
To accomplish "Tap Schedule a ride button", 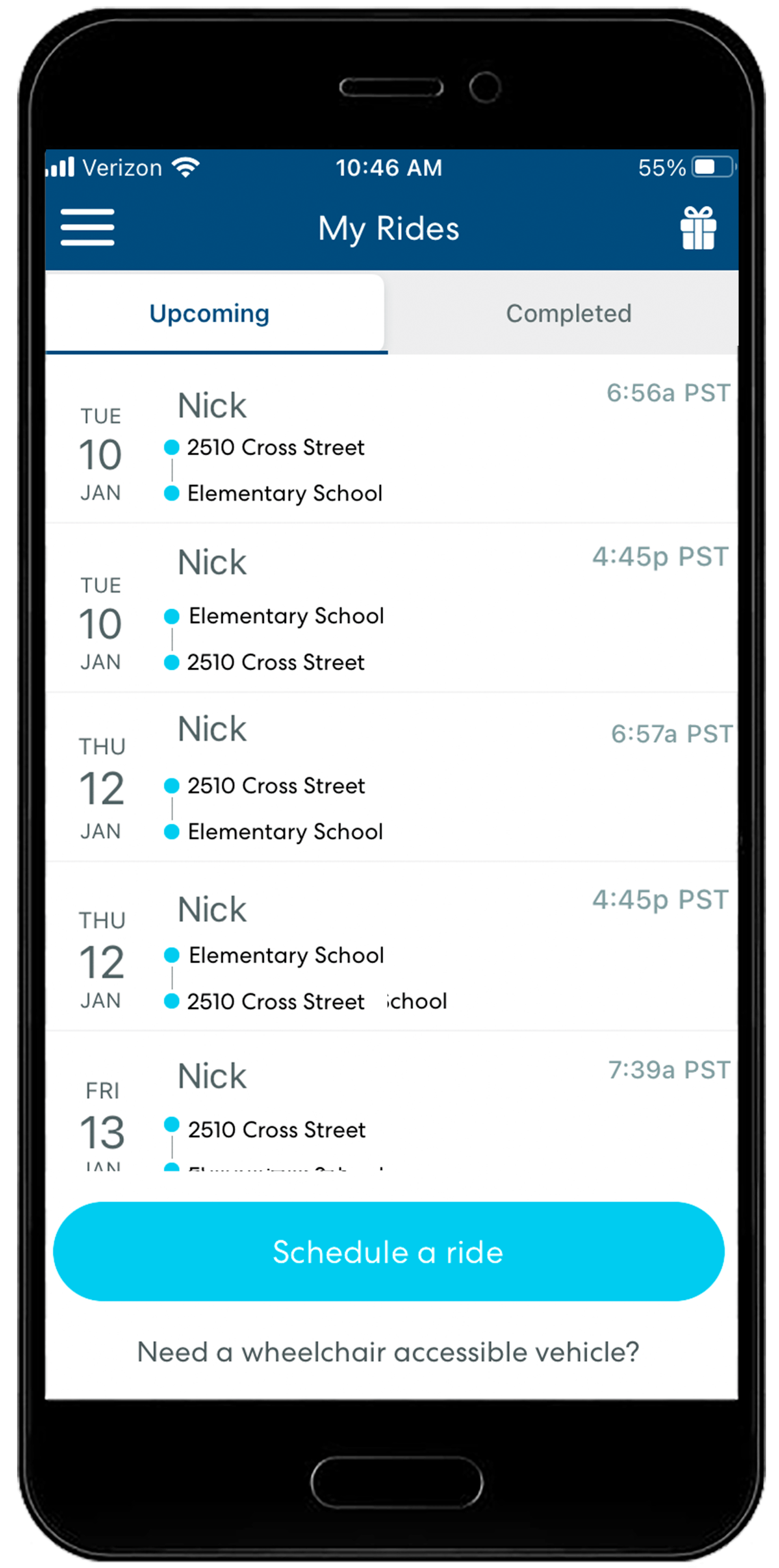I will [389, 1251].
